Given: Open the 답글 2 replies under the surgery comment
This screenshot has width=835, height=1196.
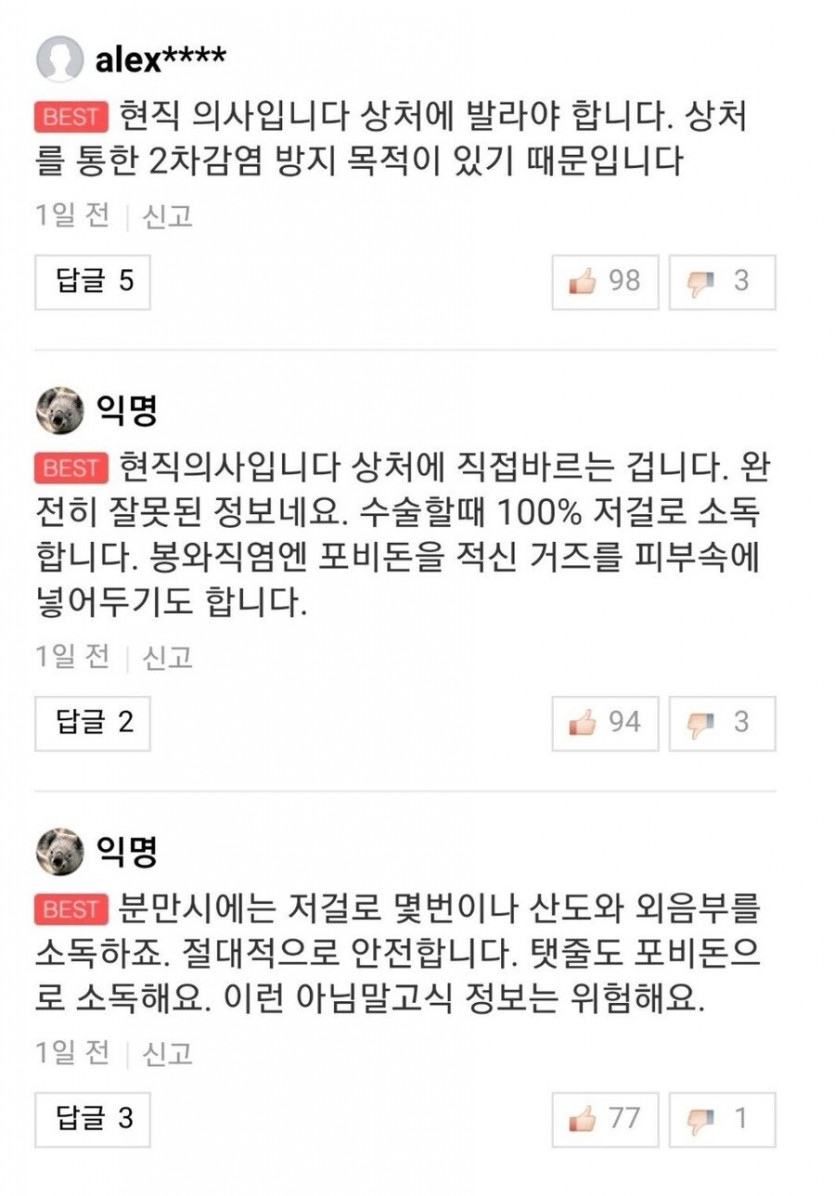Looking at the screenshot, I should click(92, 721).
